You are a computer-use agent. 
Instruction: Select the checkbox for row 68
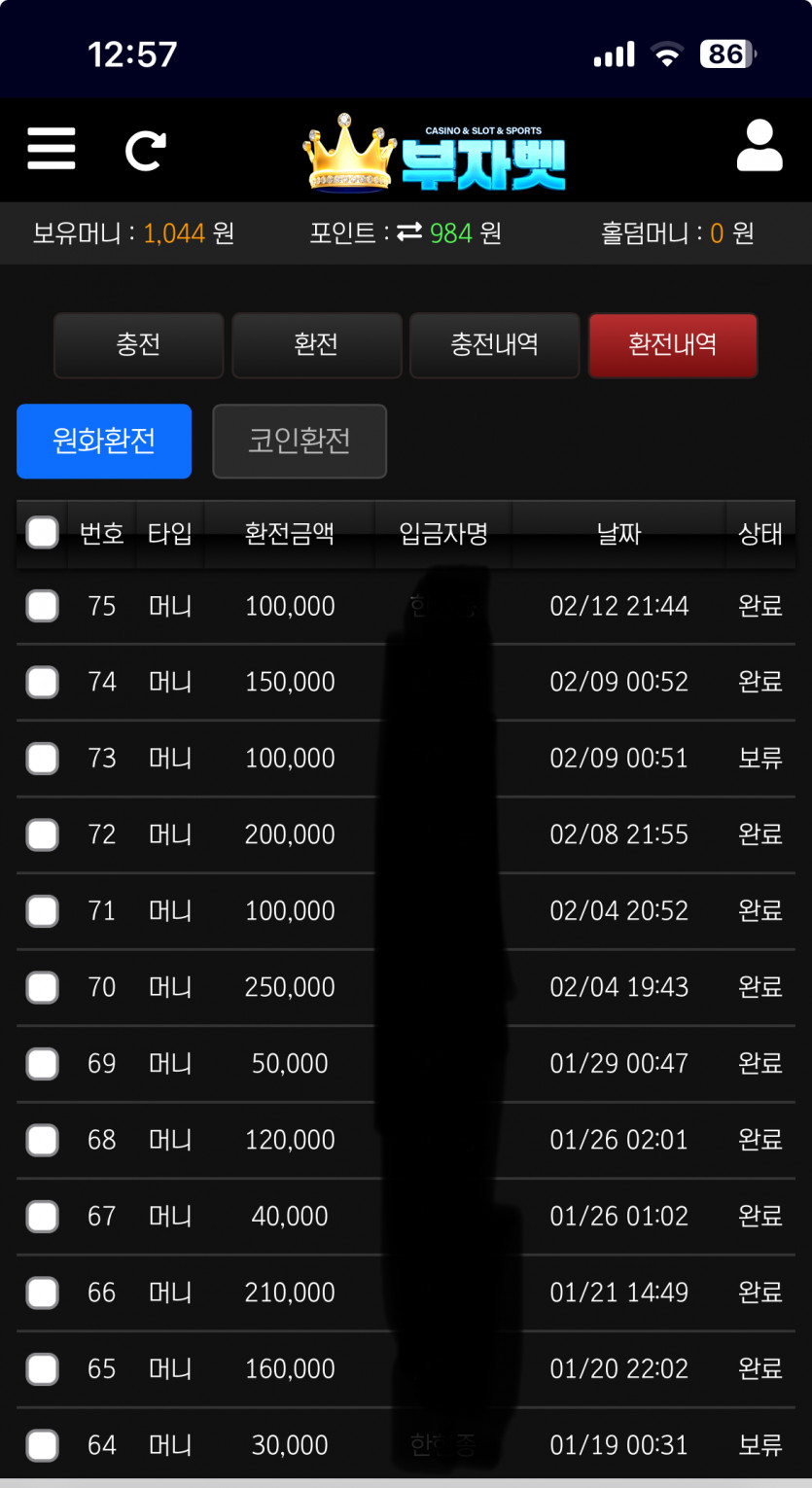pos(42,1140)
